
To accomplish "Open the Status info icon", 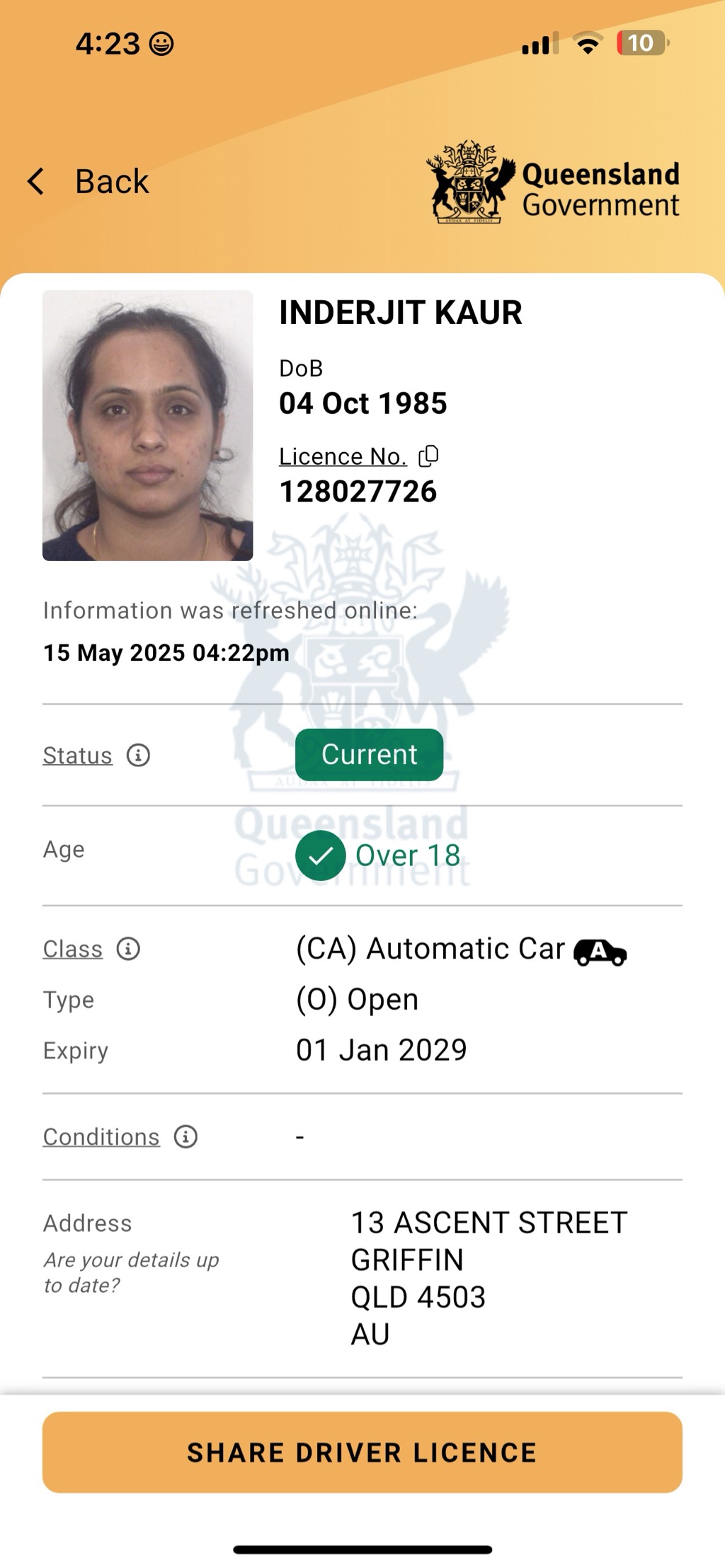I will (138, 755).
